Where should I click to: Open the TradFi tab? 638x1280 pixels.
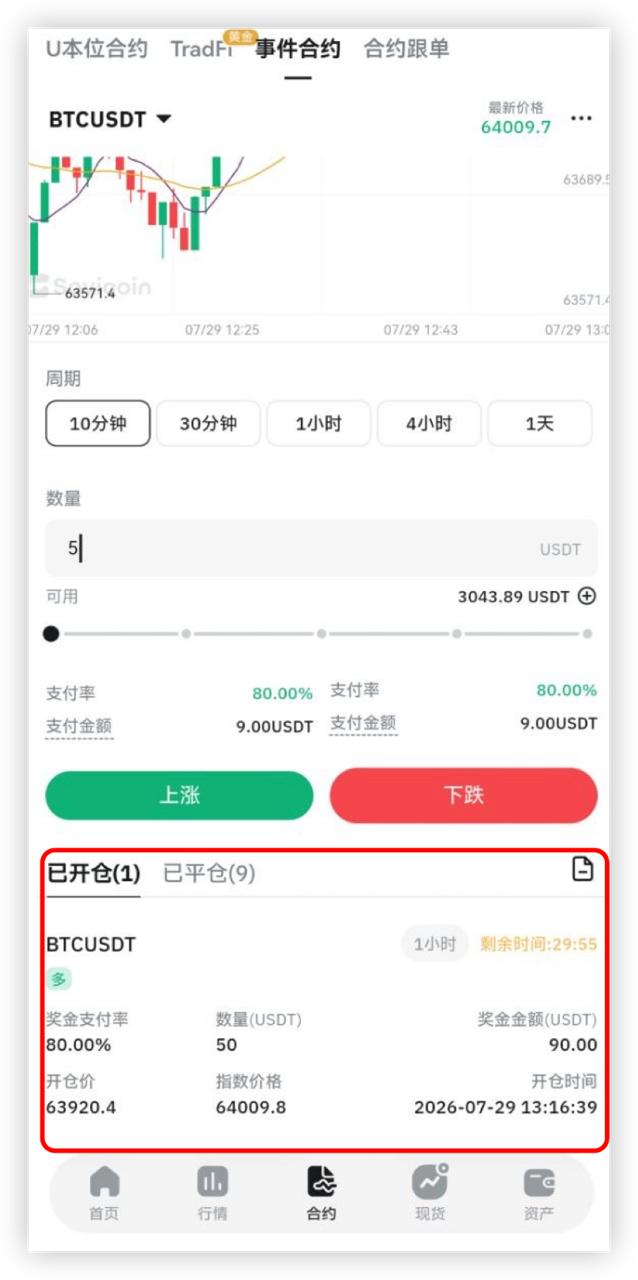201,49
